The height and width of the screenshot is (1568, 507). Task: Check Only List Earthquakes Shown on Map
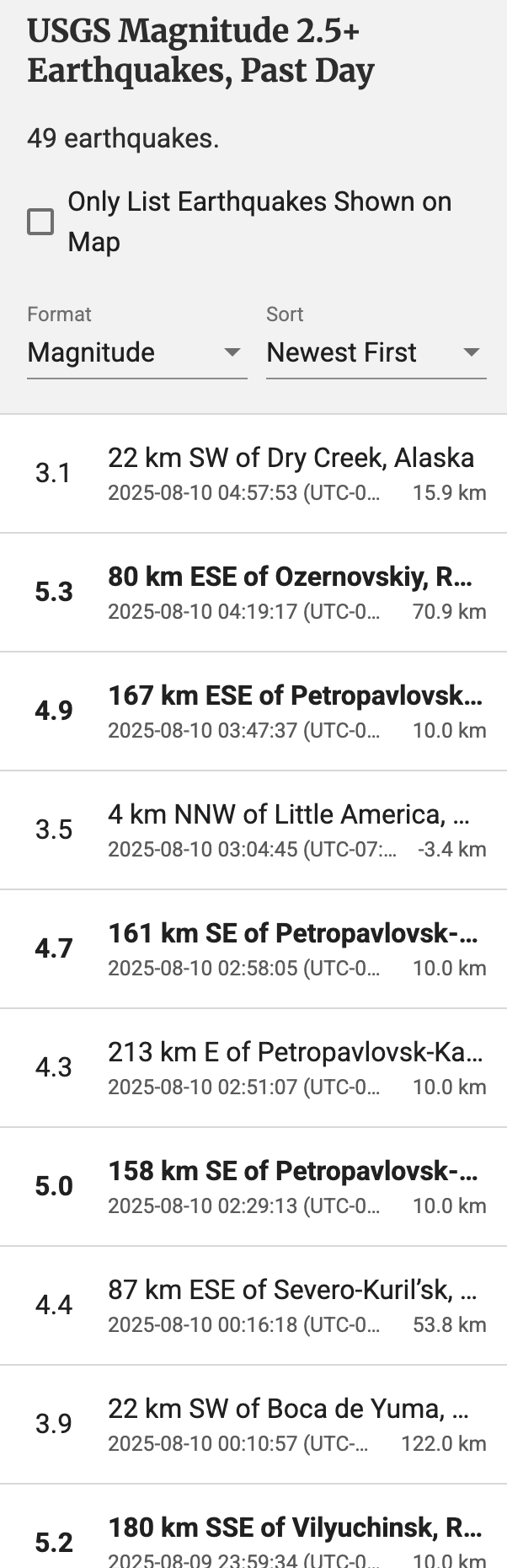click(40, 222)
